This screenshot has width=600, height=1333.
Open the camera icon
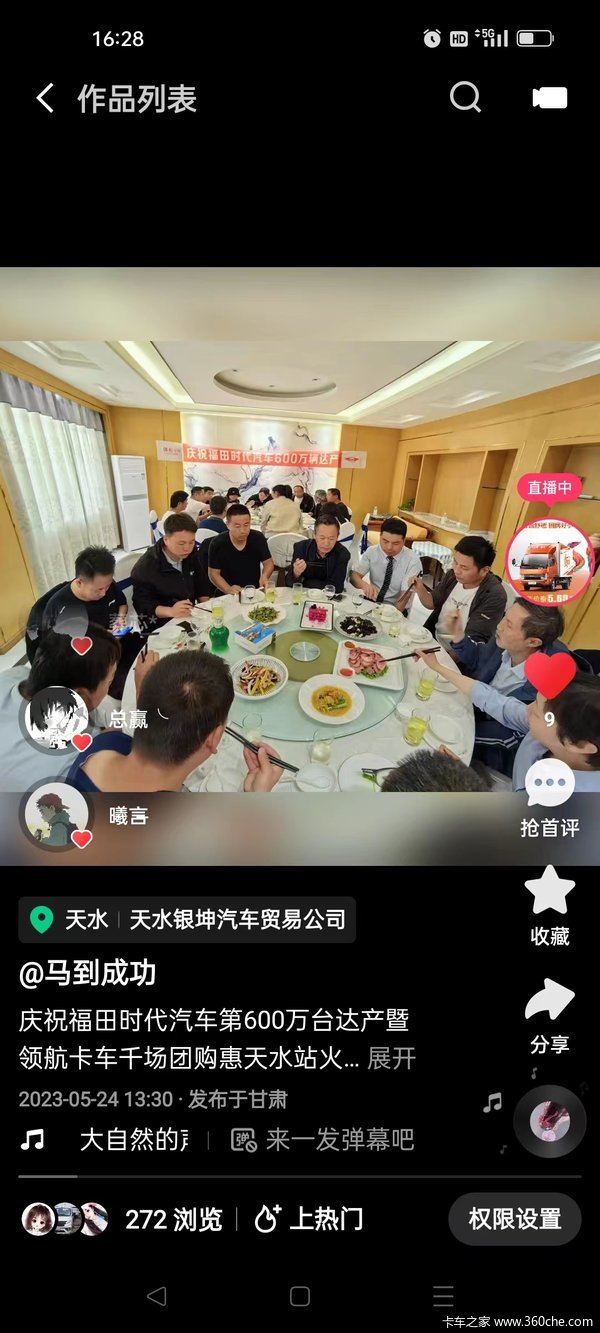click(549, 97)
